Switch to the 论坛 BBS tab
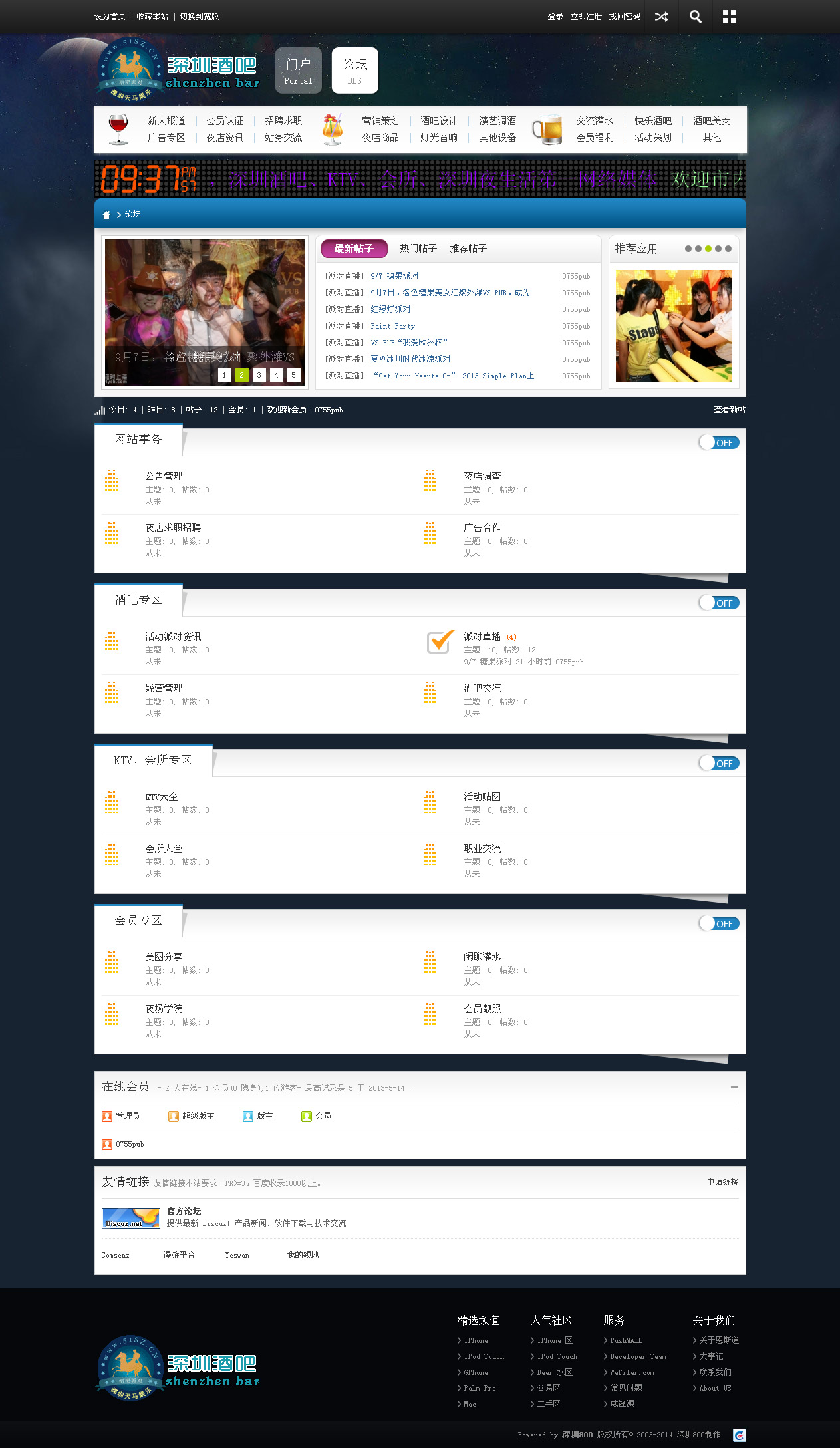Screen dimensions: 840x1448 [x=354, y=71]
